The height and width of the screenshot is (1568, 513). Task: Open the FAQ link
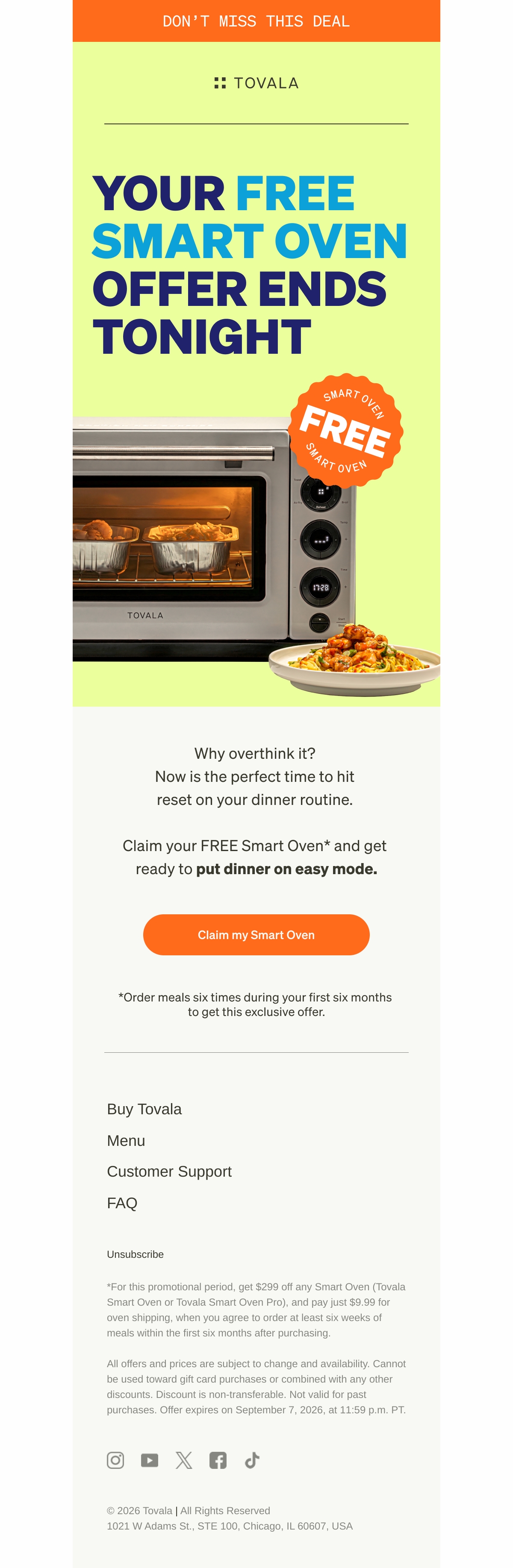coord(122,1204)
